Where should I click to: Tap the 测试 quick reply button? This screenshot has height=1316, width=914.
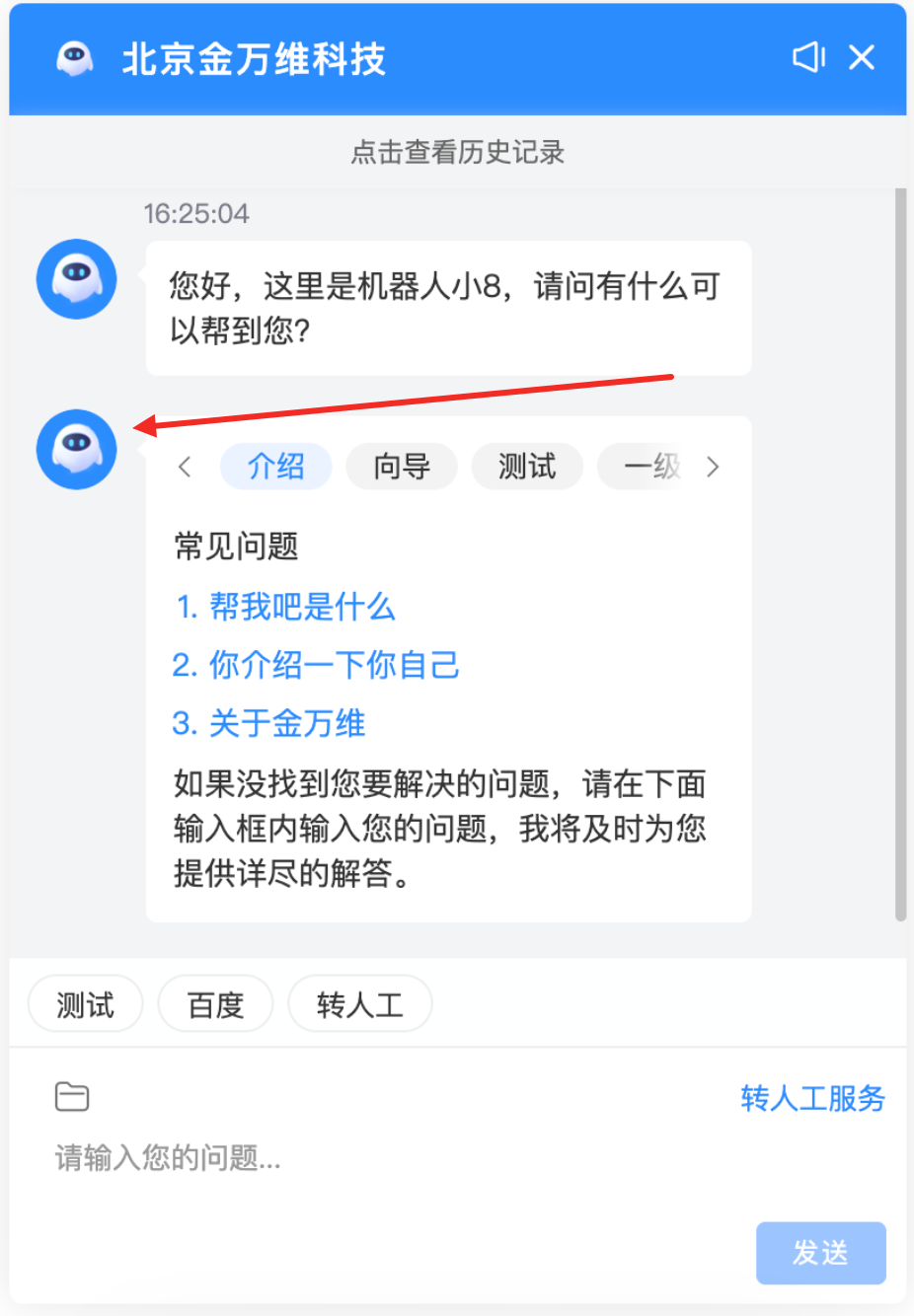tap(85, 1004)
